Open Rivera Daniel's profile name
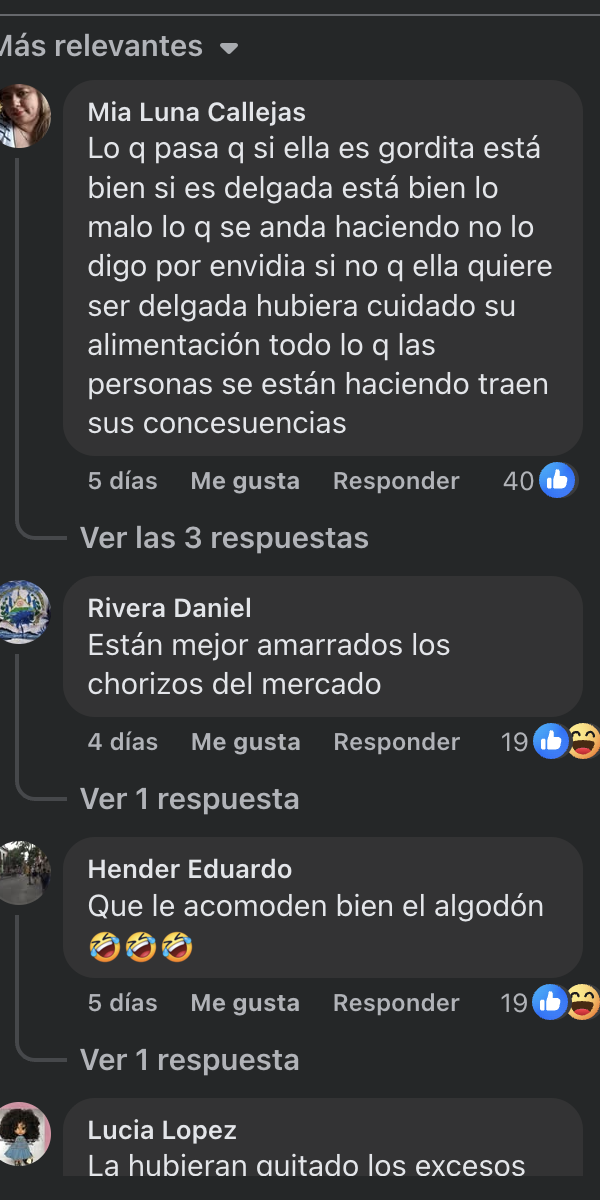 [x=169, y=608]
